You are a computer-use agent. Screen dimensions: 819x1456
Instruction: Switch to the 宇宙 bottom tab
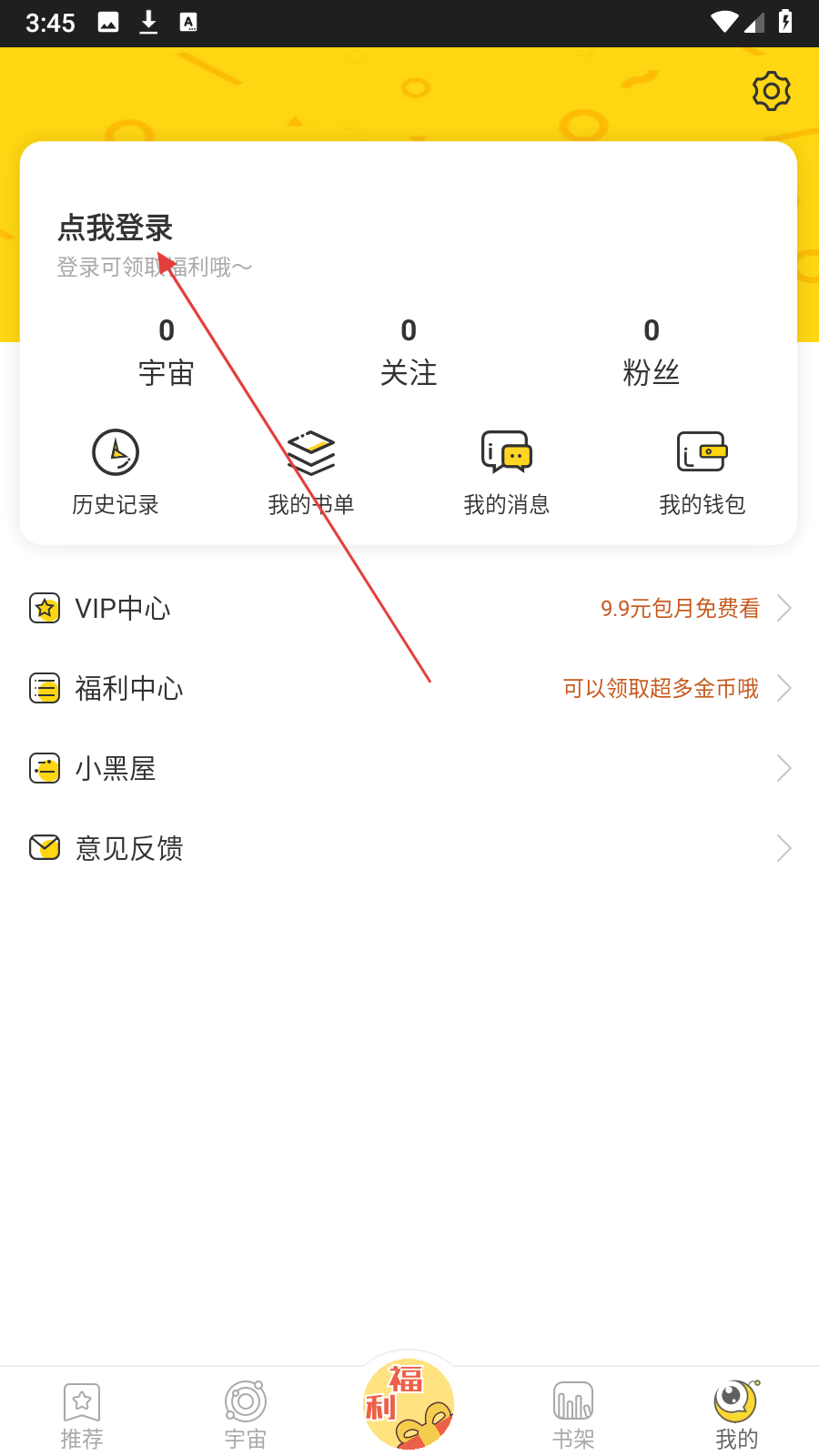tap(246, 1415)
